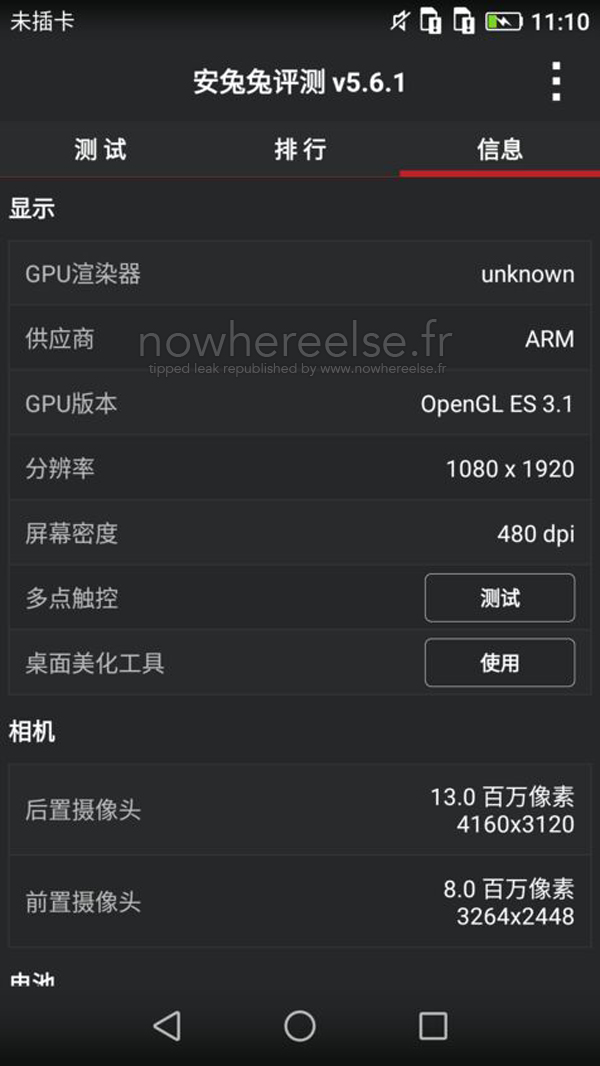
Task: Select the 信息 tab
Action: point(499,150)
